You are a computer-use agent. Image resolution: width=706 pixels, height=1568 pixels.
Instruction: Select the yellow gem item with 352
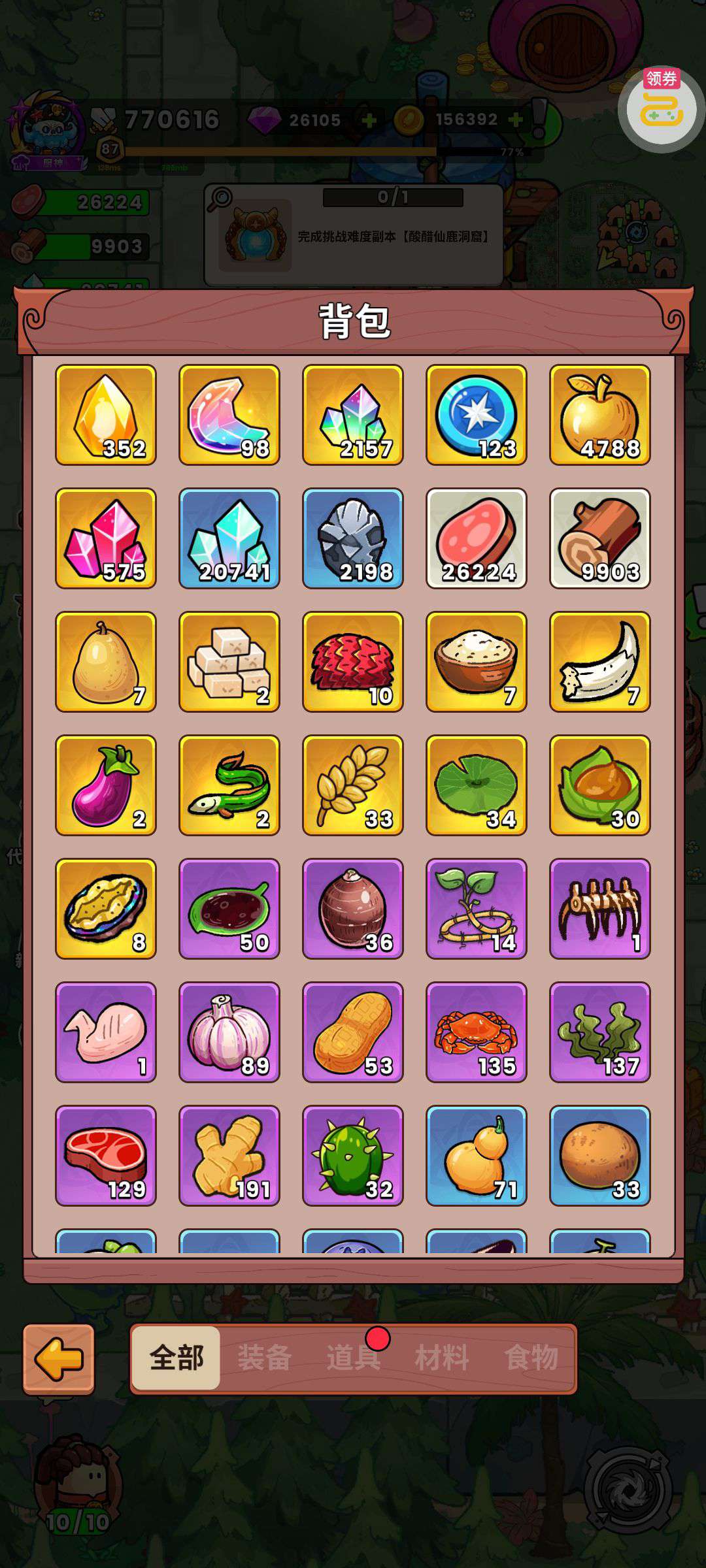click(106, 415)
